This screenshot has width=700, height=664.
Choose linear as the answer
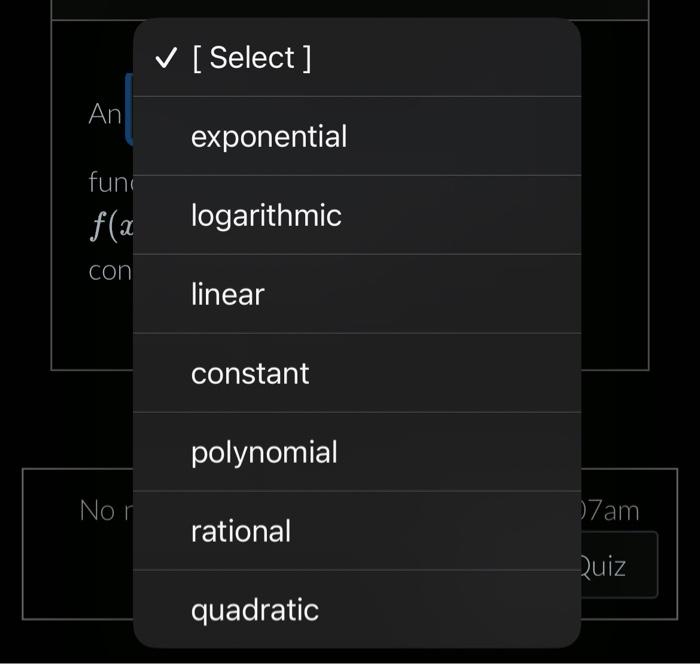[228, 295]
